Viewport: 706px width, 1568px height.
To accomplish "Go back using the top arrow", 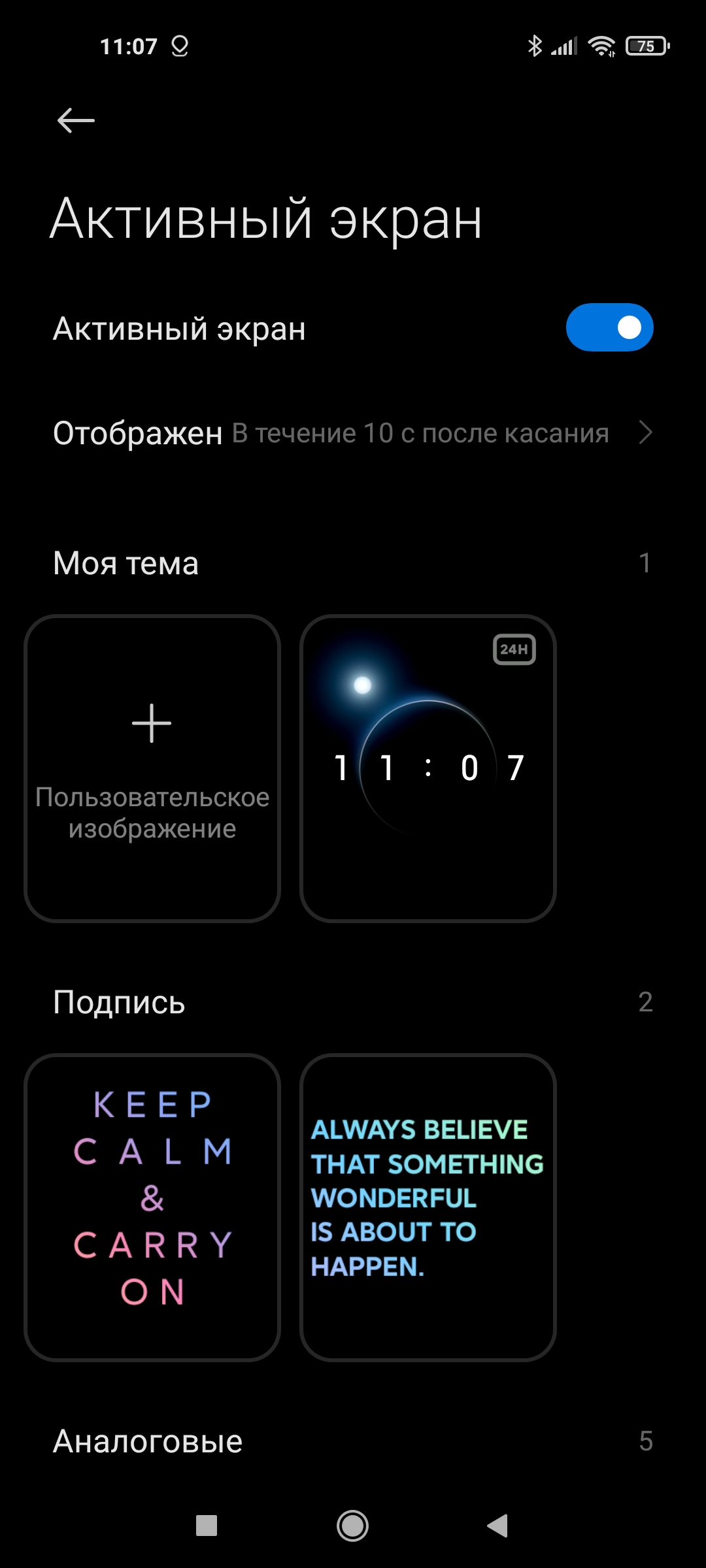I will tap(76, 121).
